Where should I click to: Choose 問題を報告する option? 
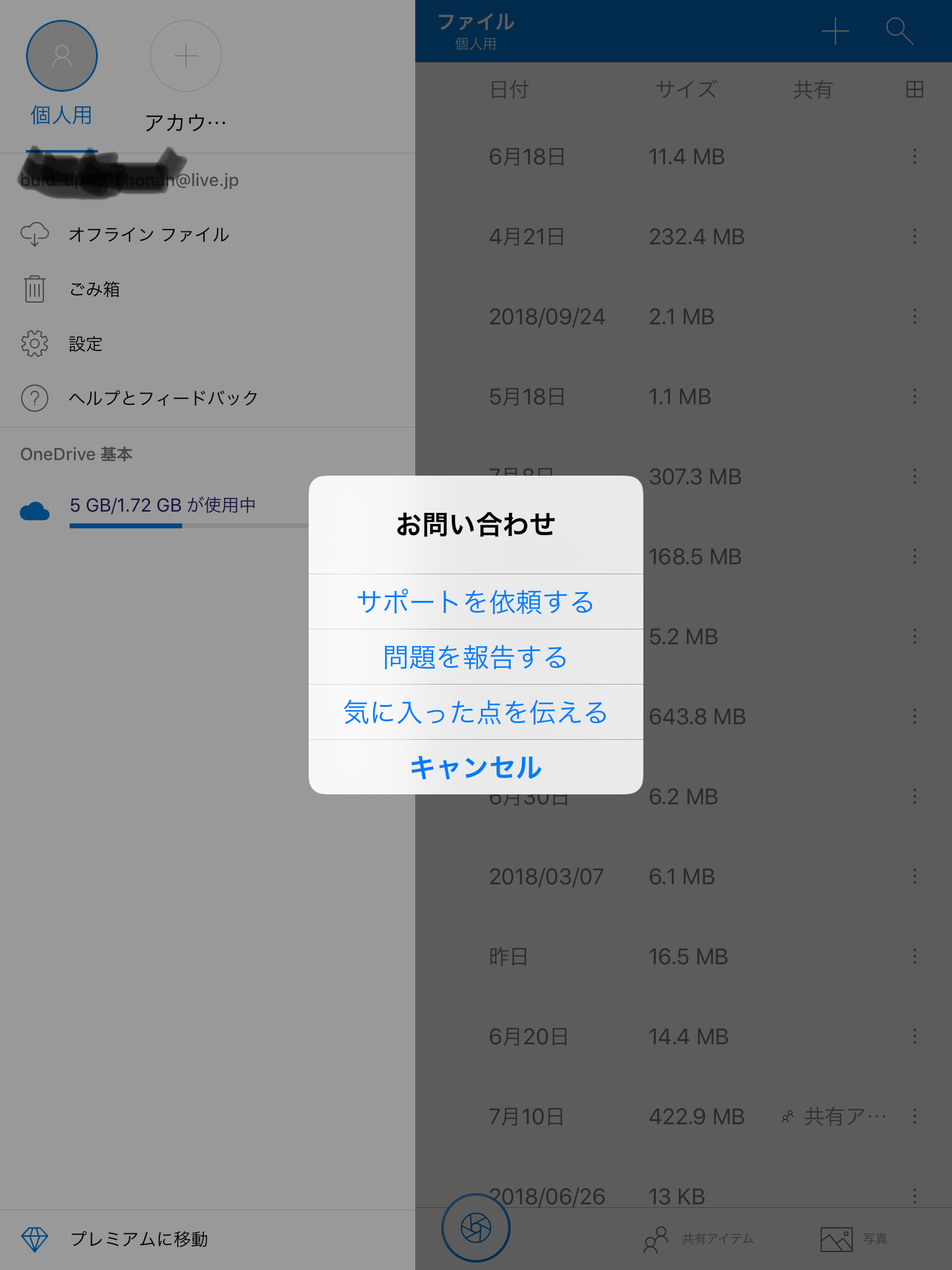pyautogui.click(x=475, y=657)
